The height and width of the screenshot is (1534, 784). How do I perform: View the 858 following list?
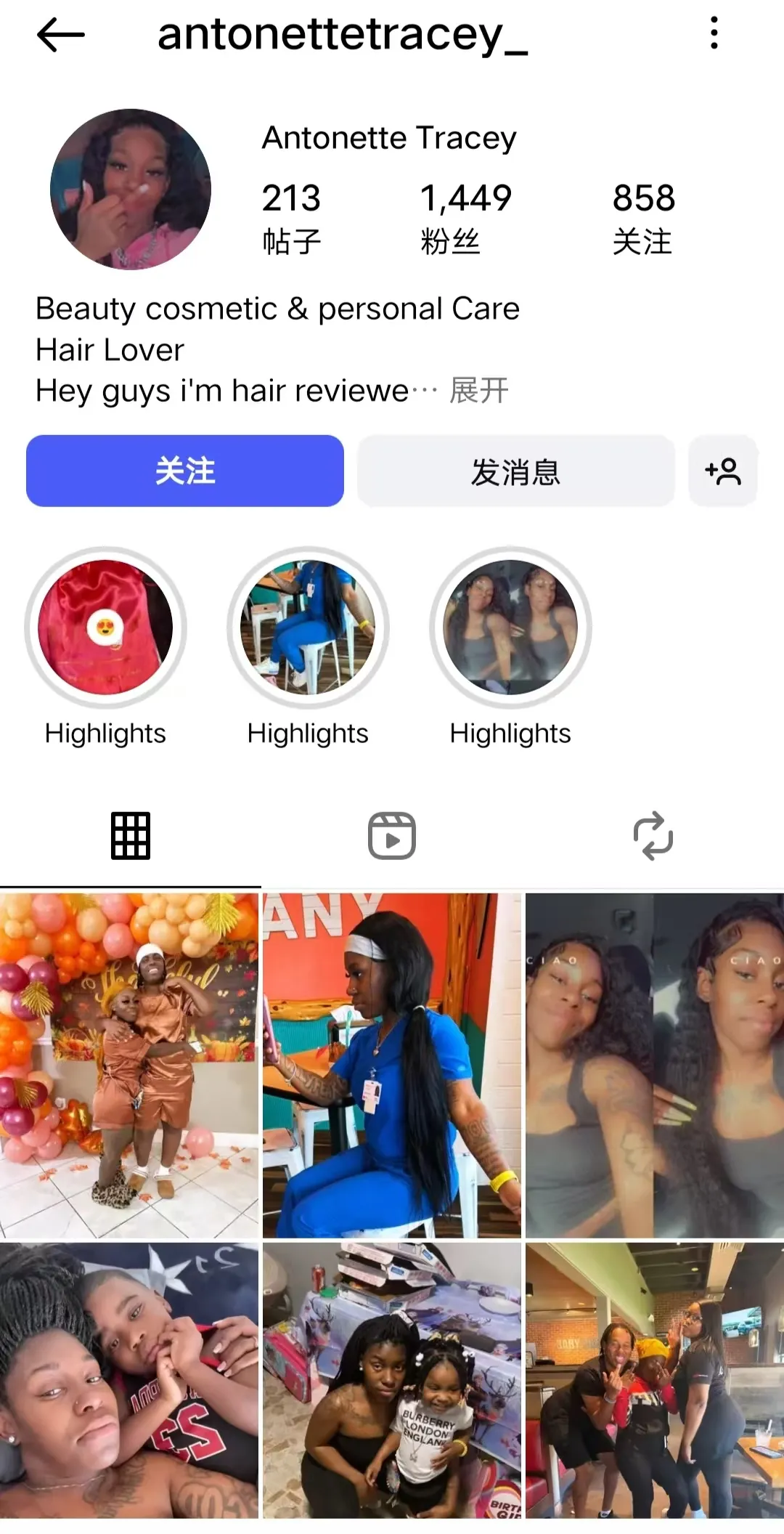(x=643, y=217)
